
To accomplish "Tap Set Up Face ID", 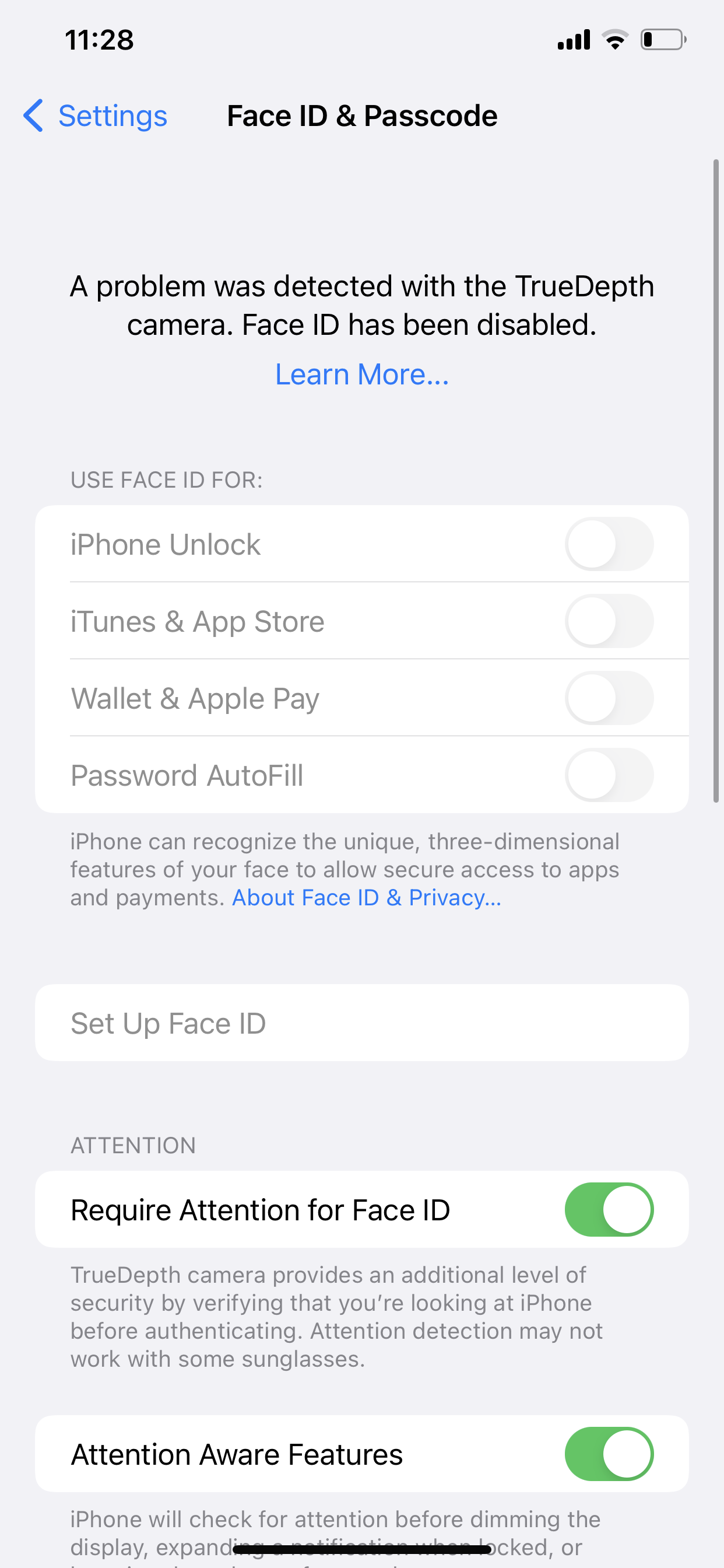I will click(361, 1023).
